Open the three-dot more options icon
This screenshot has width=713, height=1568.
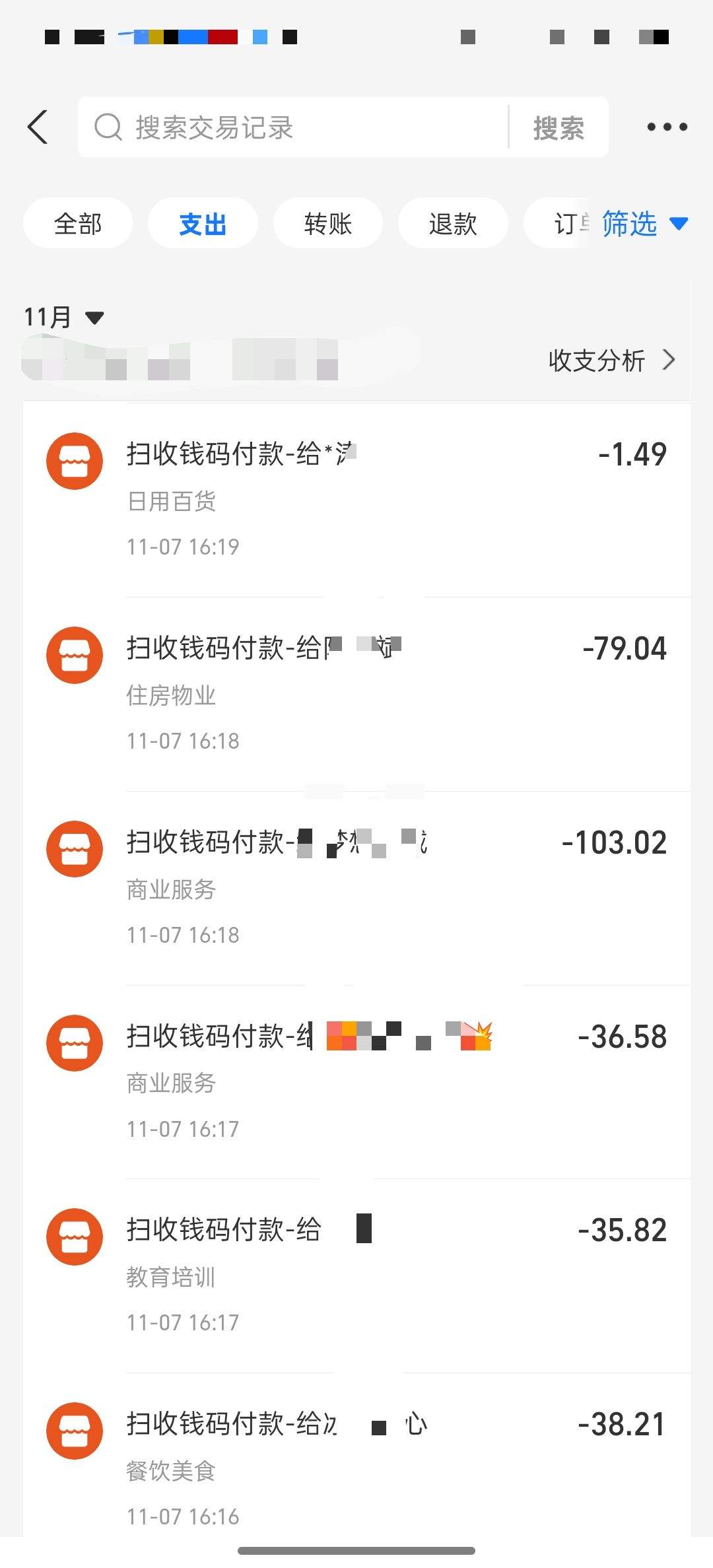(665, 127)
